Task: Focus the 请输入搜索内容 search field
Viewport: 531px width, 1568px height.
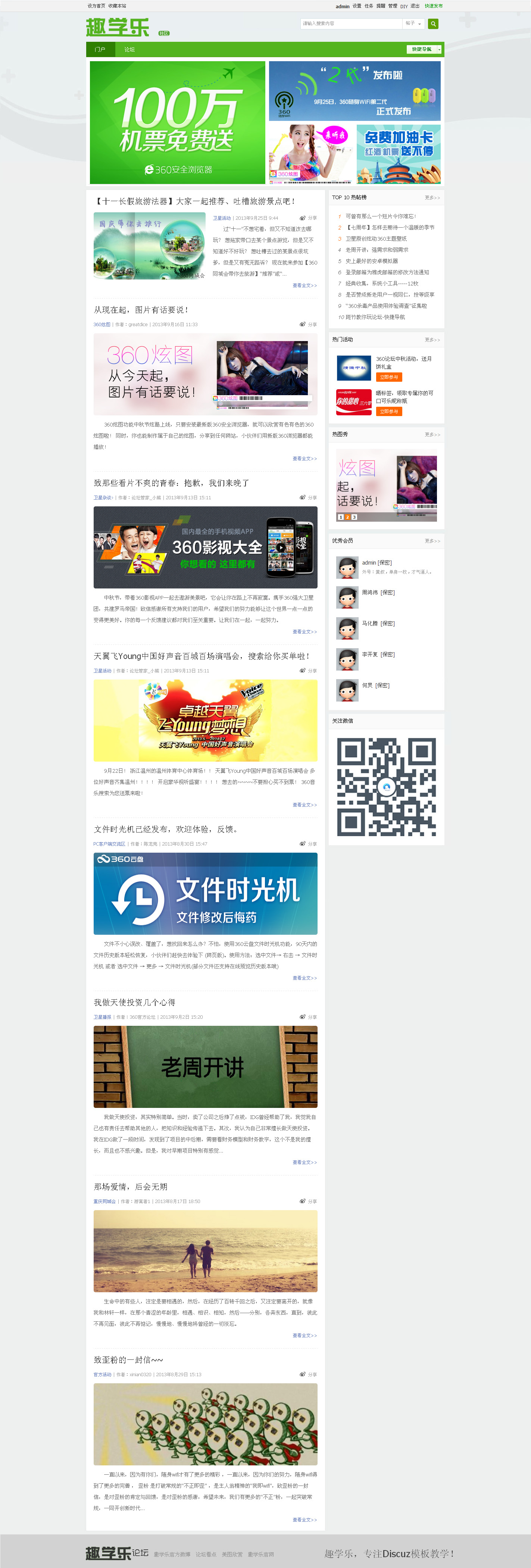Action: coord(351,24)
